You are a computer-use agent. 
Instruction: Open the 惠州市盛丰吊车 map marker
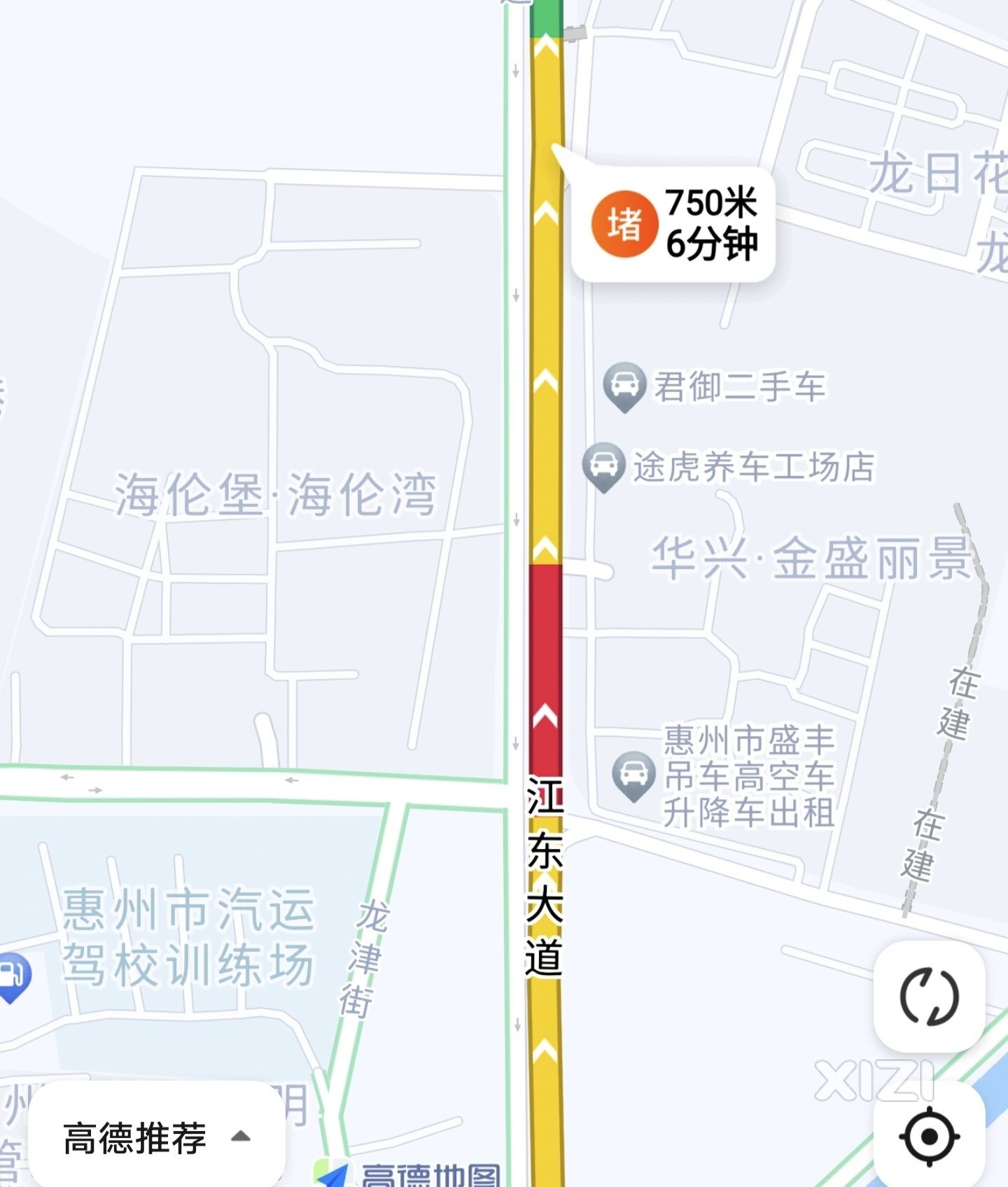coord(633,775)
